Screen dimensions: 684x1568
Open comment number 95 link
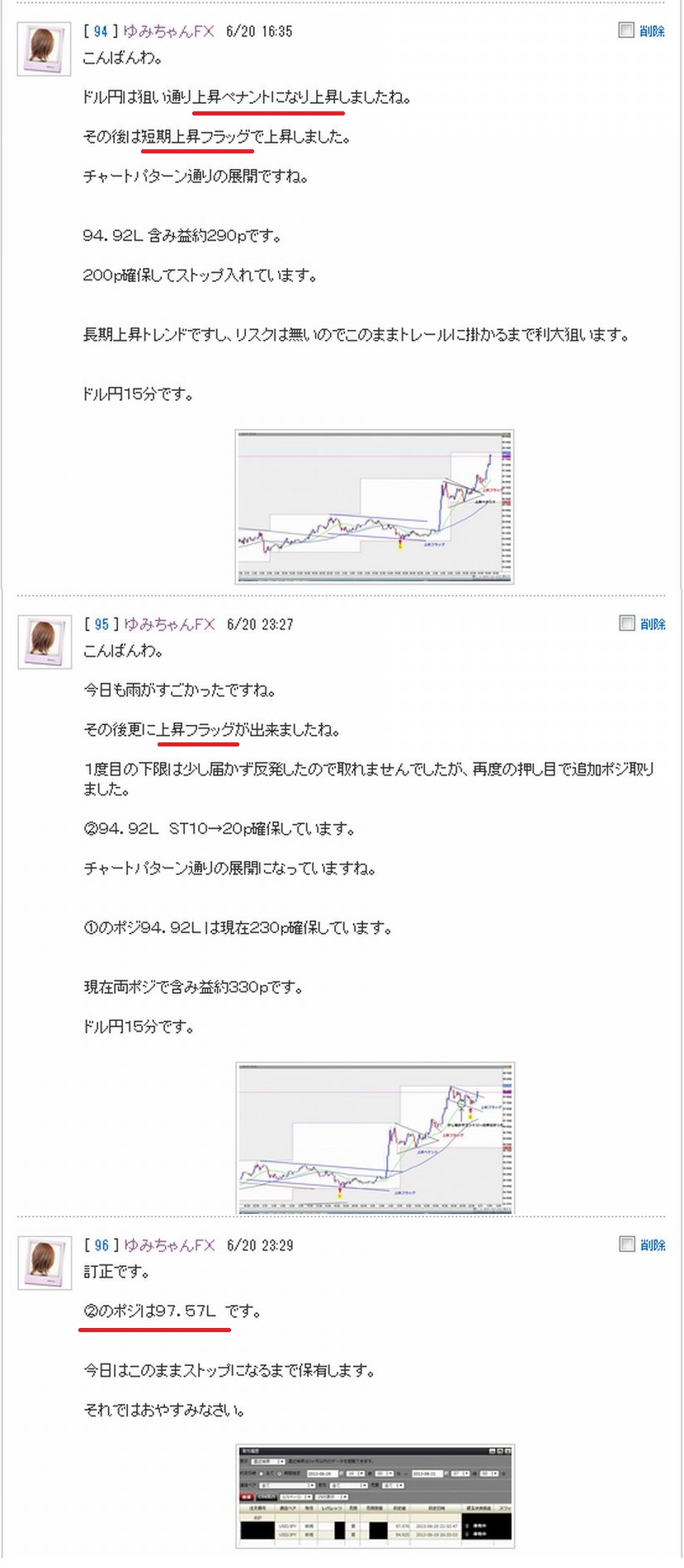coord(101,624)
